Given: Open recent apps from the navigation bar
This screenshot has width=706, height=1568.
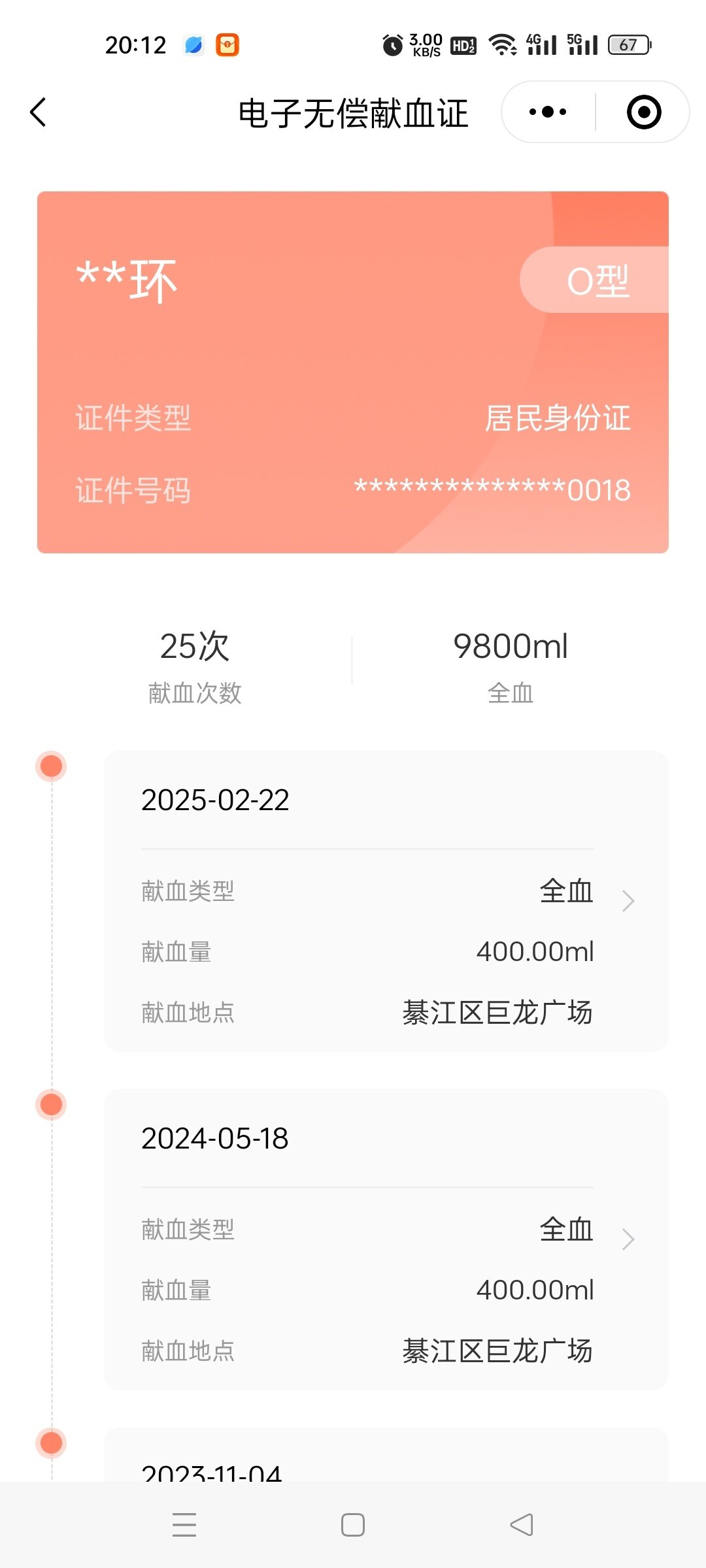Looking at the screenshot, I should pos(184,1525).
